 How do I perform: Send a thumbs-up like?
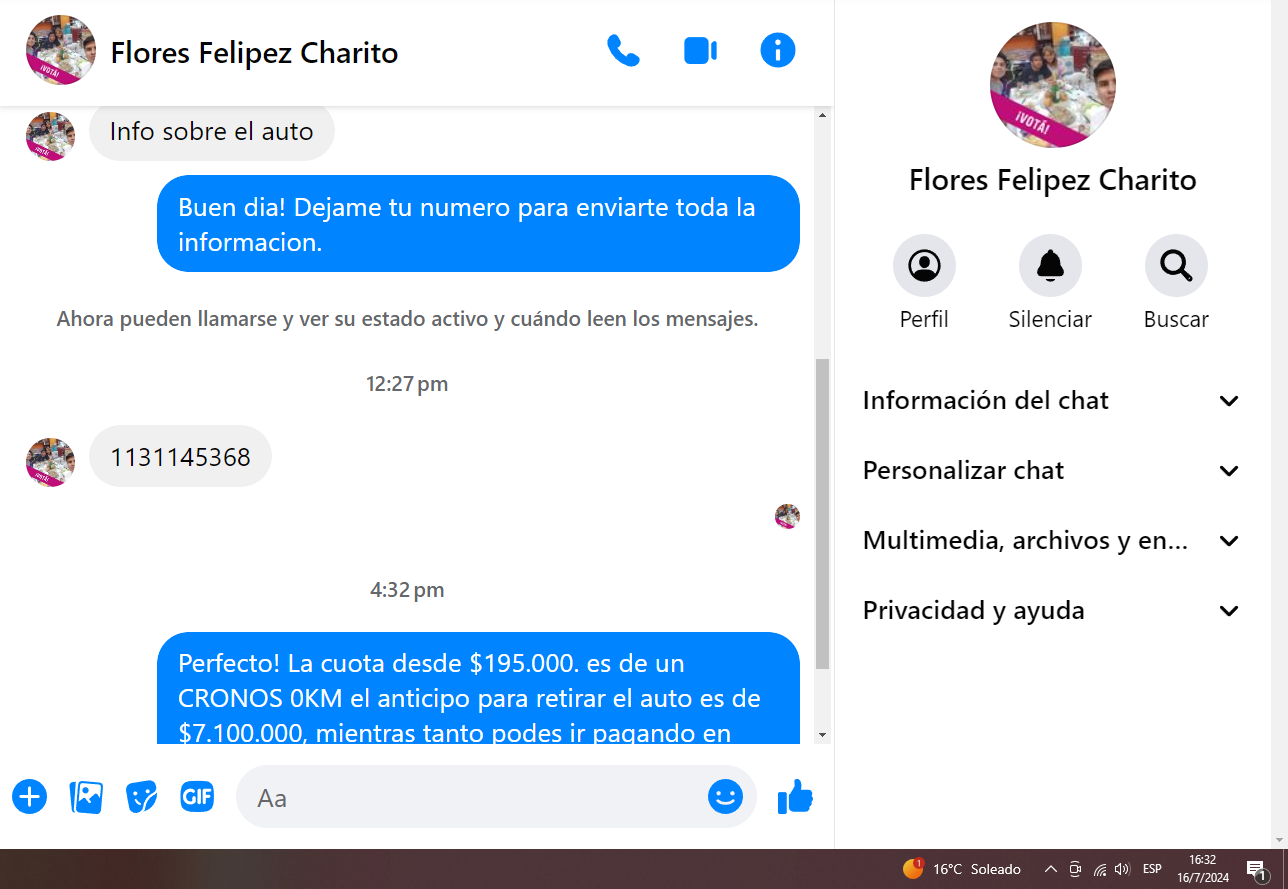(x=795, y=797)
